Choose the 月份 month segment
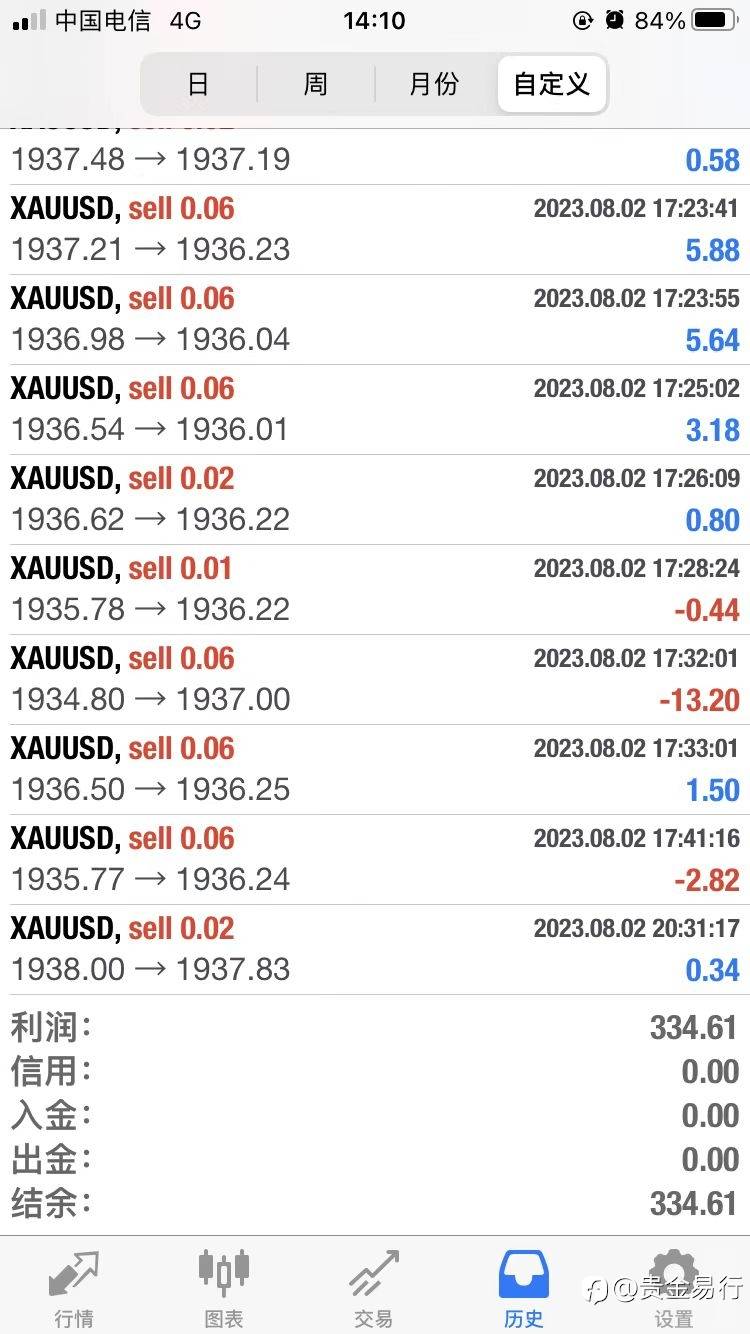This screenshot has width=750, height=1334. click(434, 84)
